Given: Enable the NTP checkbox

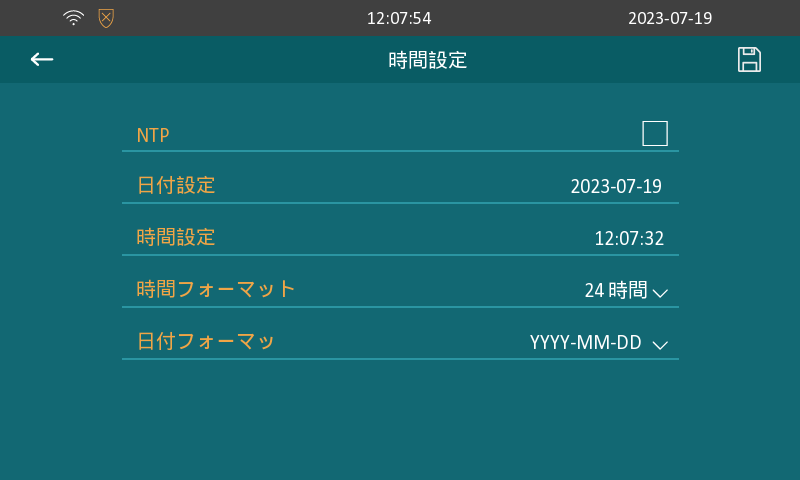Looking at the screenshot, I should click(x=655, y=134).
